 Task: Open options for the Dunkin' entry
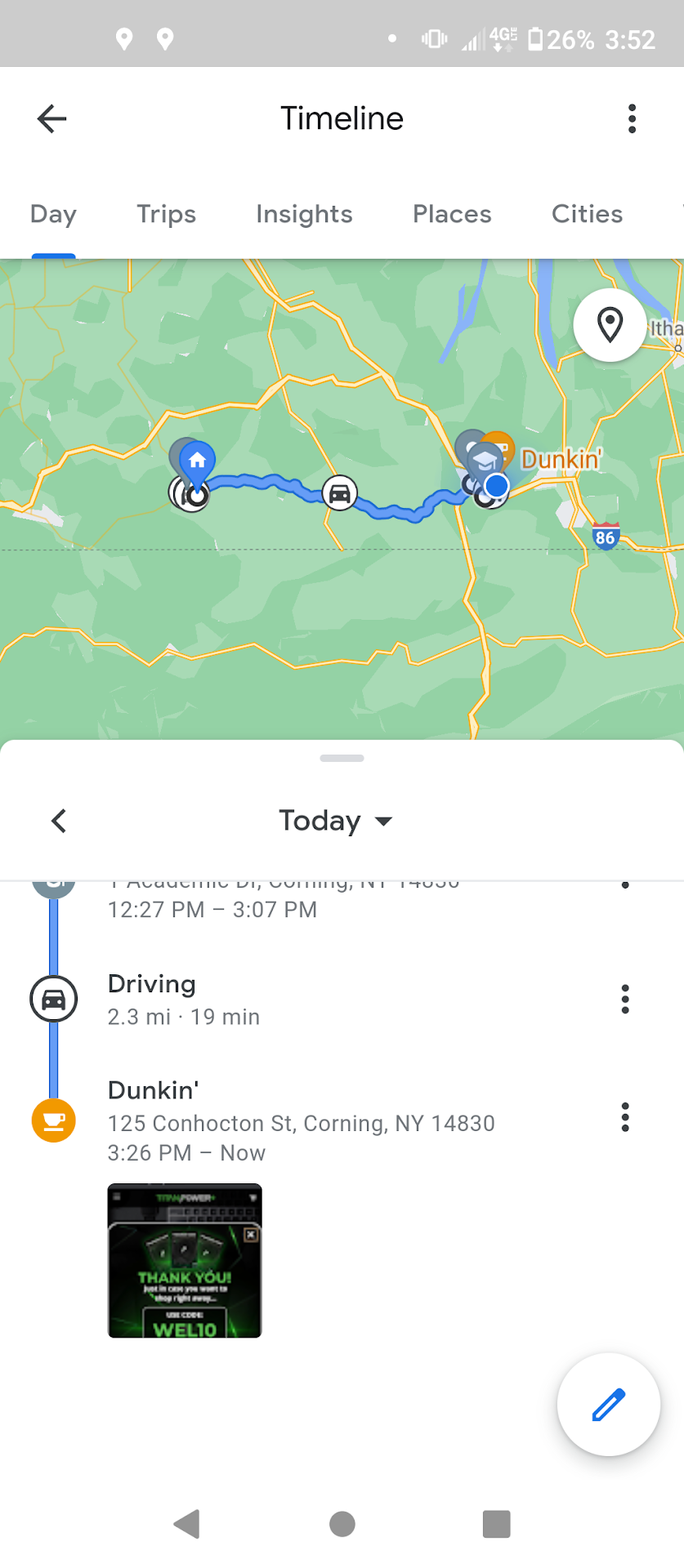click(x=625, y=1117)
